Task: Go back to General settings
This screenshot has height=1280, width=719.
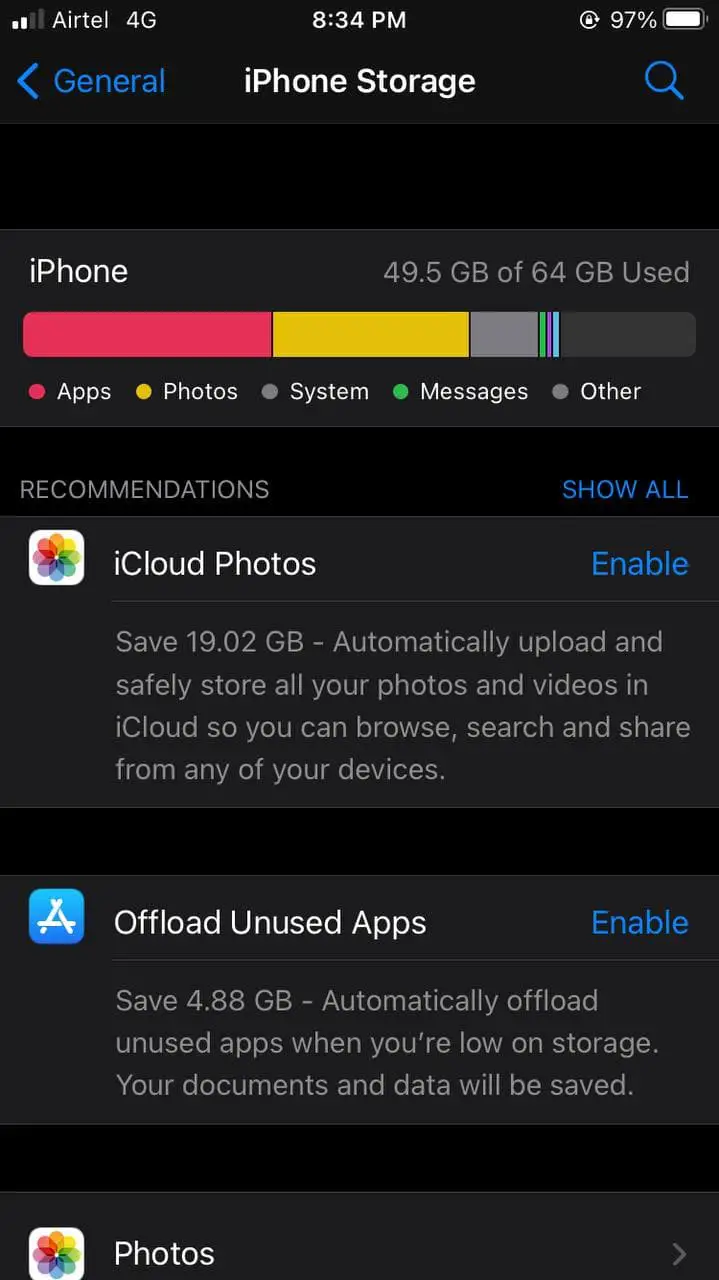Action: (x=92, y=81)
